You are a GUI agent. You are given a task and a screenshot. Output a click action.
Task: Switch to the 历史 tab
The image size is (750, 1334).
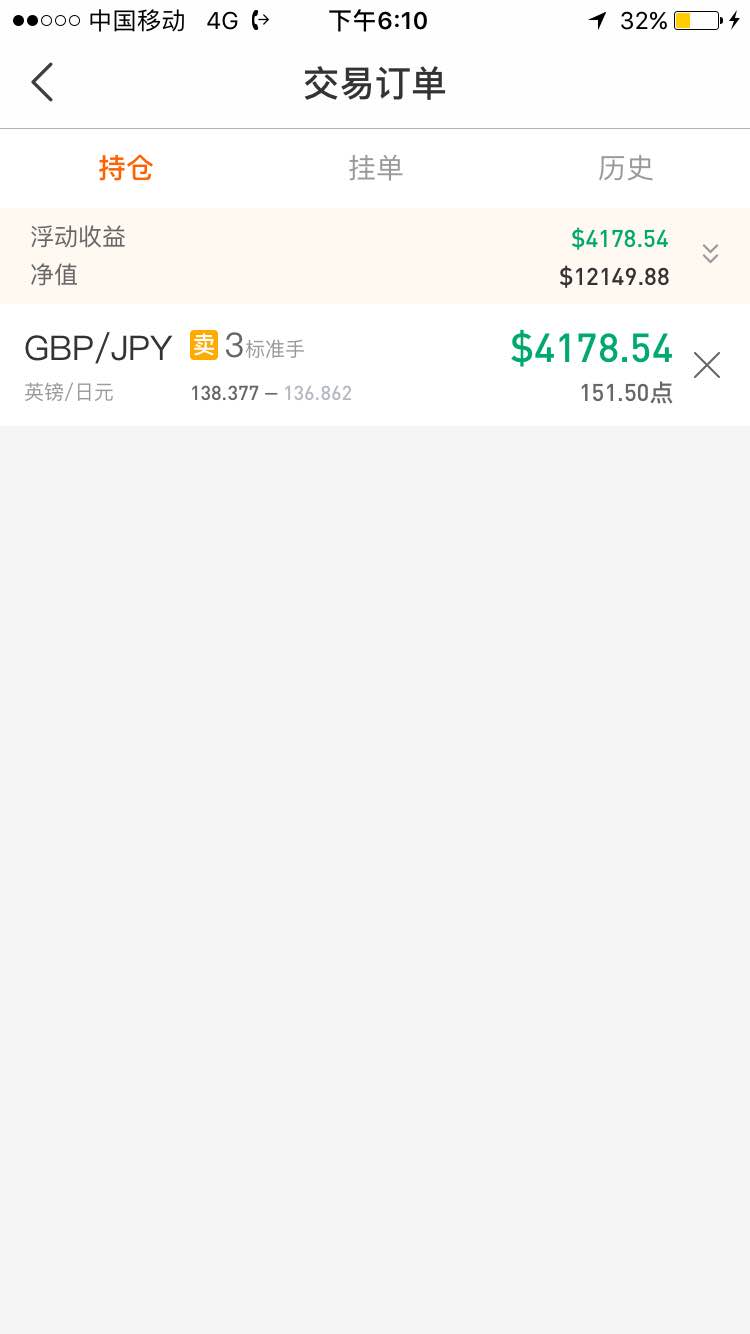[625, 168]
